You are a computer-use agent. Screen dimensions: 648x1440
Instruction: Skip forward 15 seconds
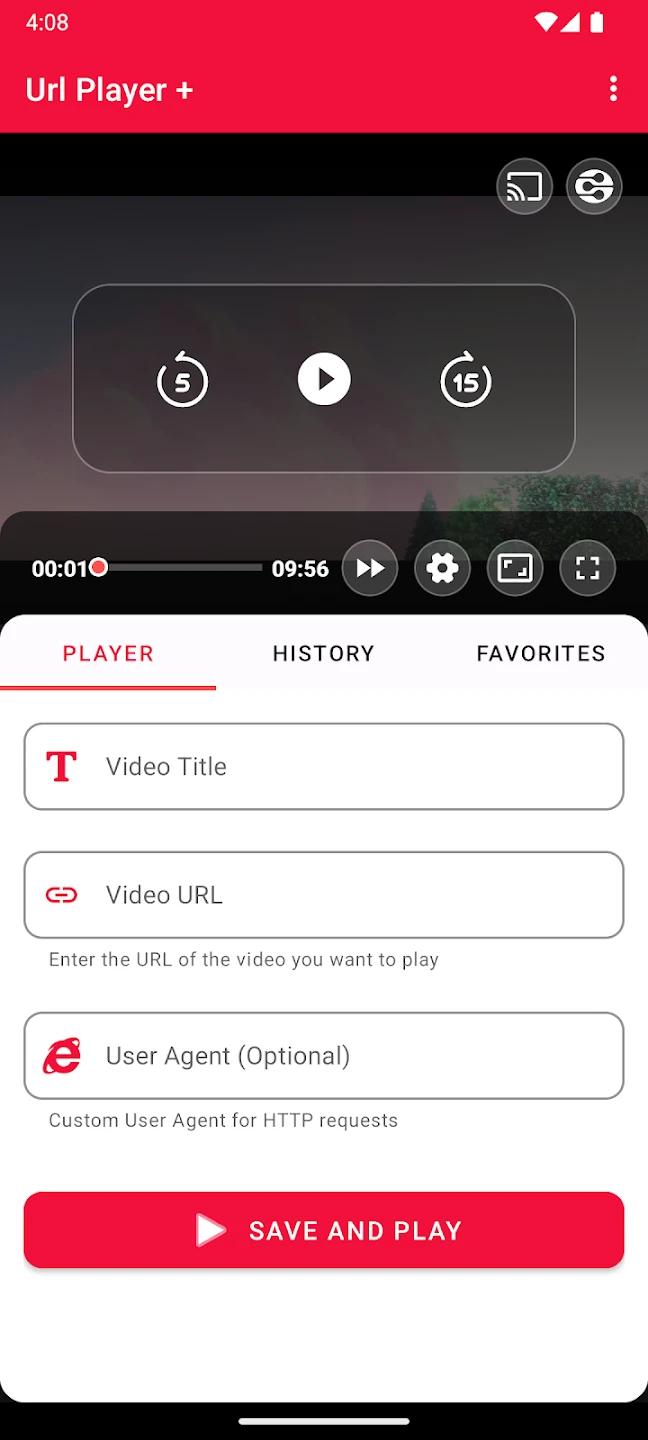coord(466,381)
